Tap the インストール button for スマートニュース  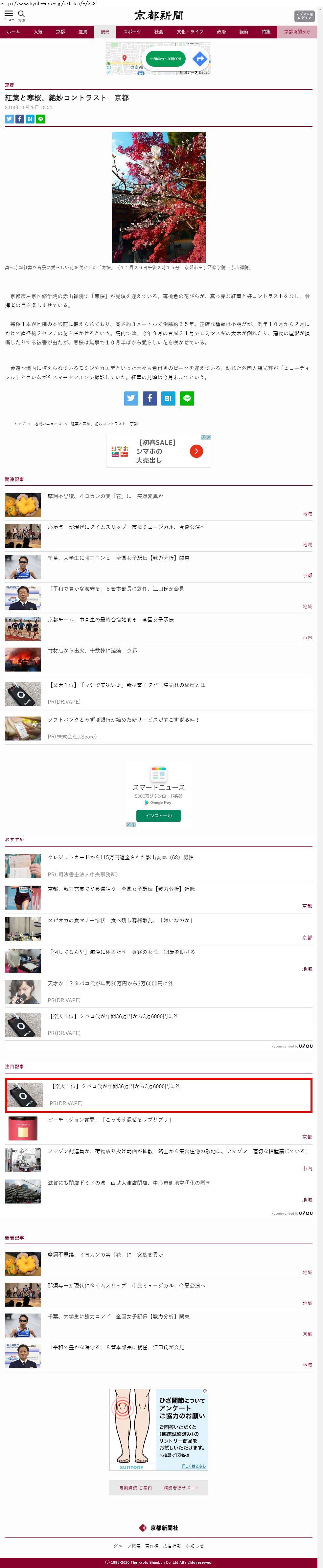click(x=158, y=816)
